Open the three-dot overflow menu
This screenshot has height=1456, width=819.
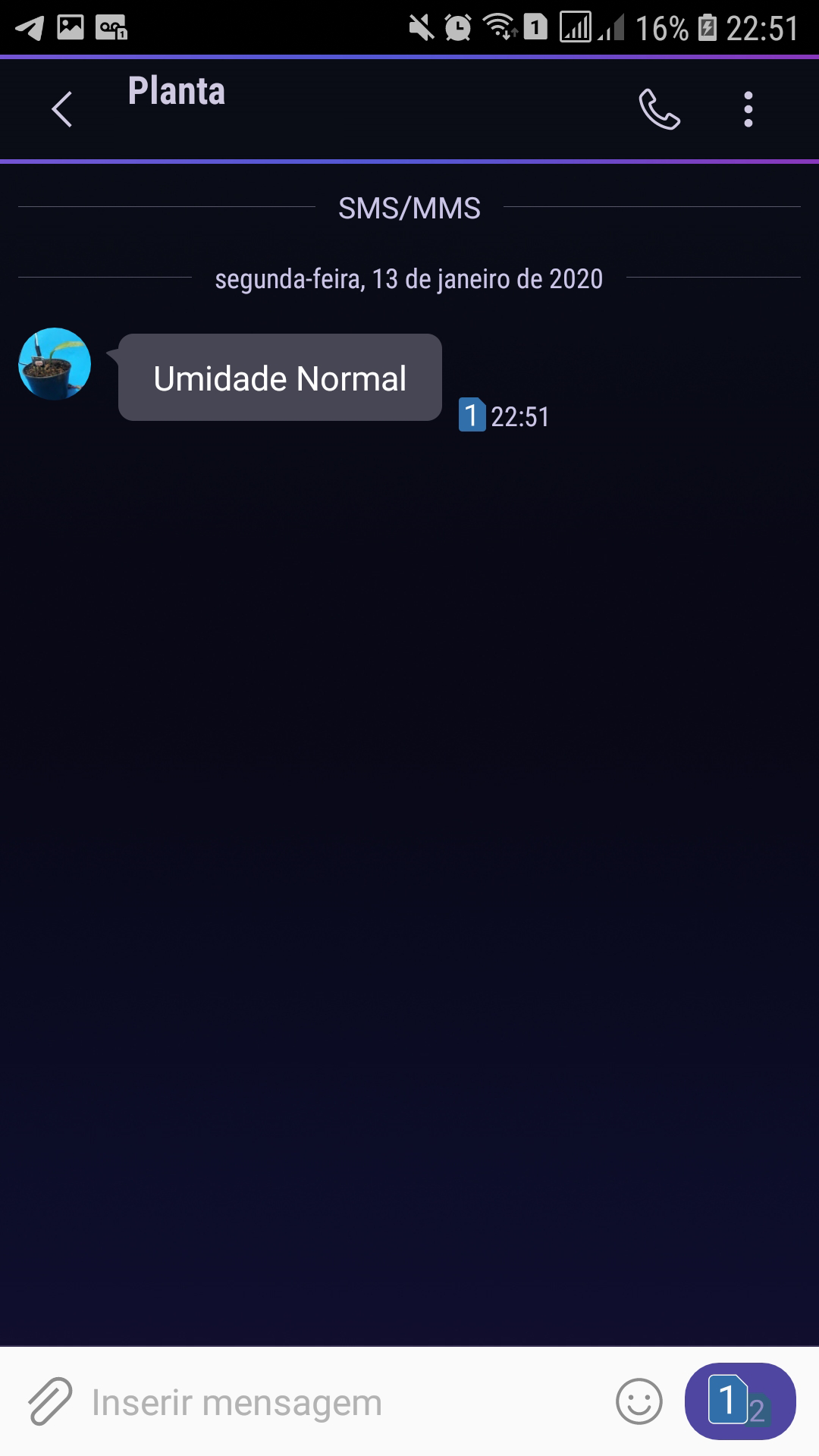tap(748, 109)
